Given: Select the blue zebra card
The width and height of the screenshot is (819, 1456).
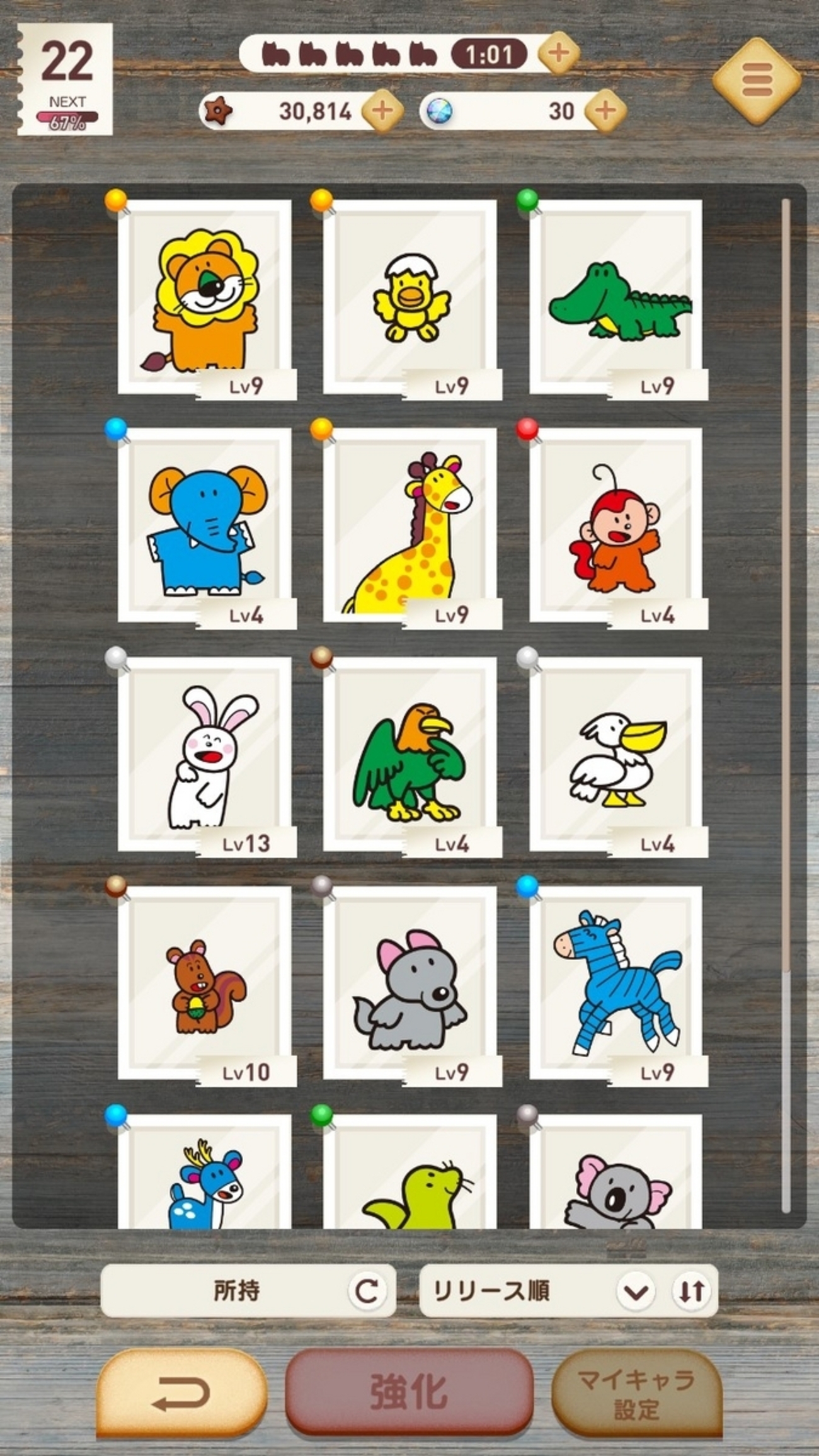Looking at the screenshot, I should pyautogui.click(x=616, y=983).
